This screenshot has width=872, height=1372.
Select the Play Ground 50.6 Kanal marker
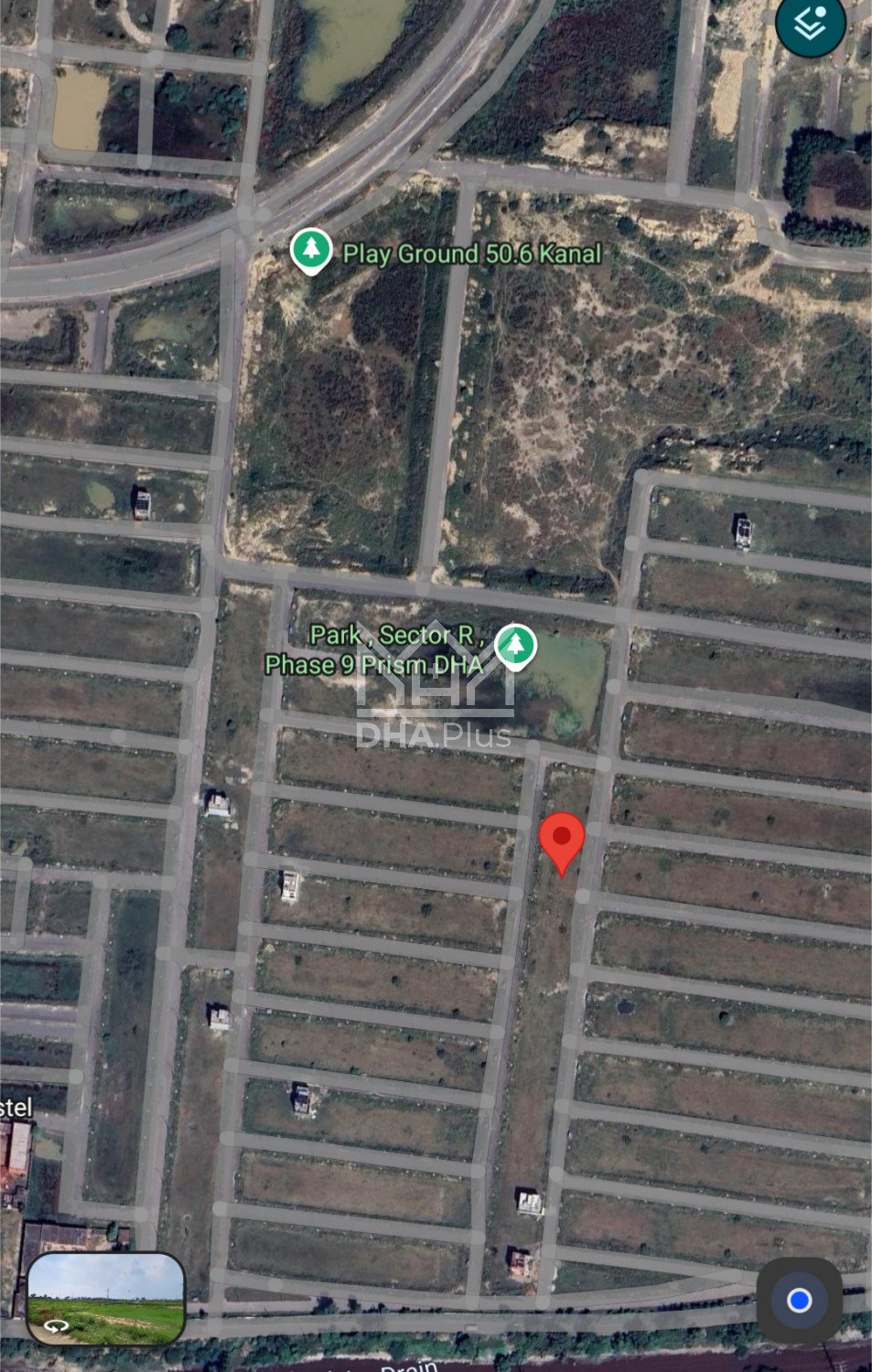tap(311, 250)
